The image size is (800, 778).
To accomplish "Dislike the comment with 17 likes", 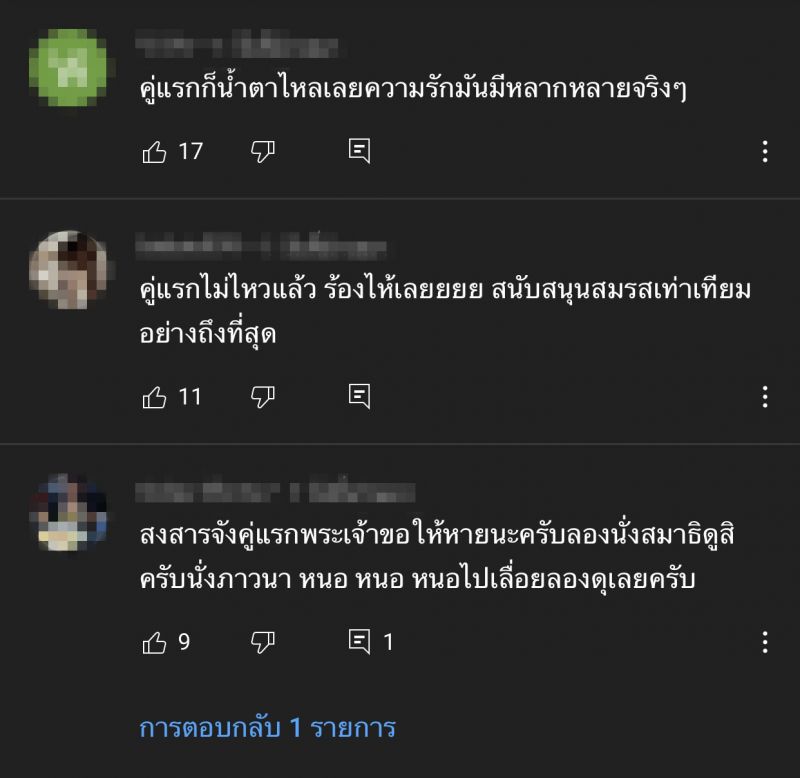I will [x=262, y=151].
